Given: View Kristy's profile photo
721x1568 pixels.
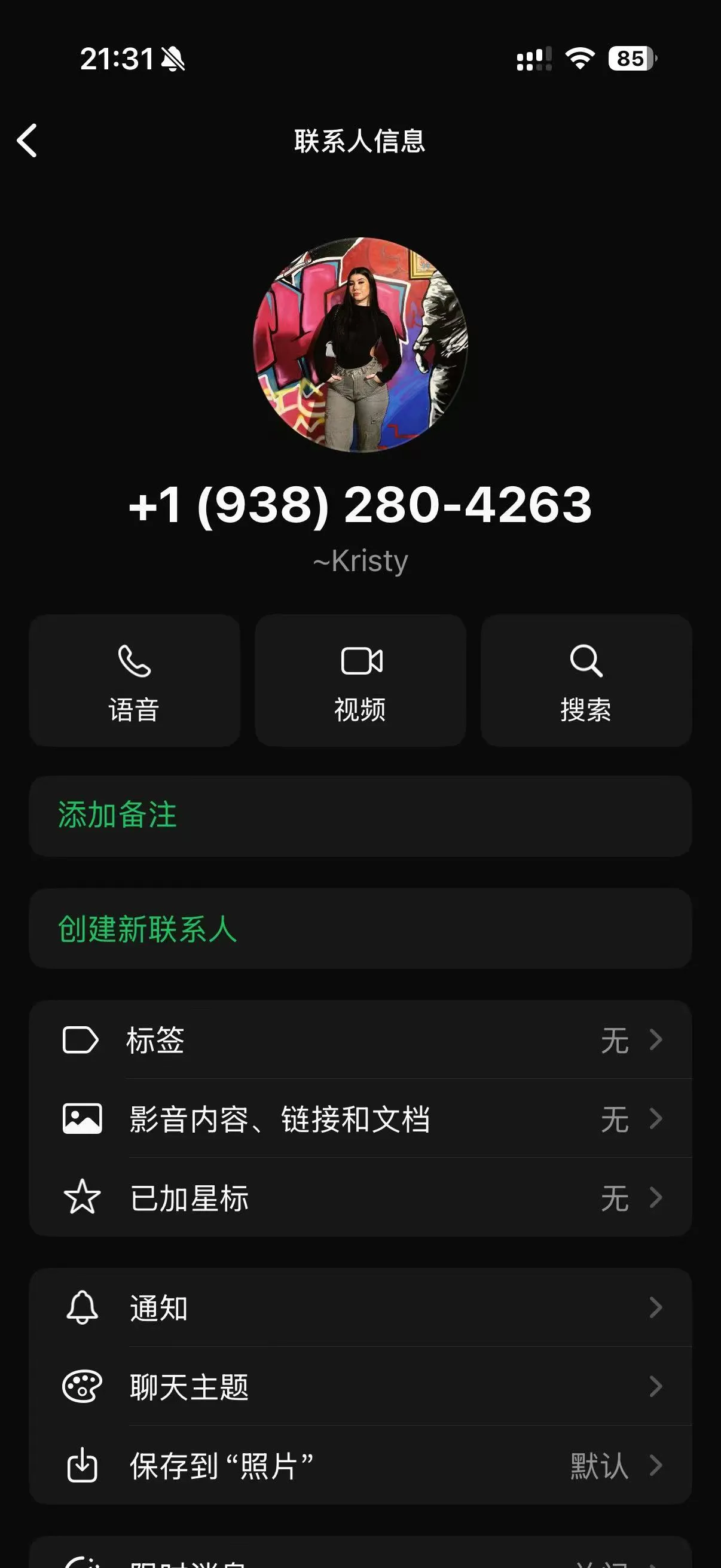Looking at the screenshot, I should tap(360, 344).
